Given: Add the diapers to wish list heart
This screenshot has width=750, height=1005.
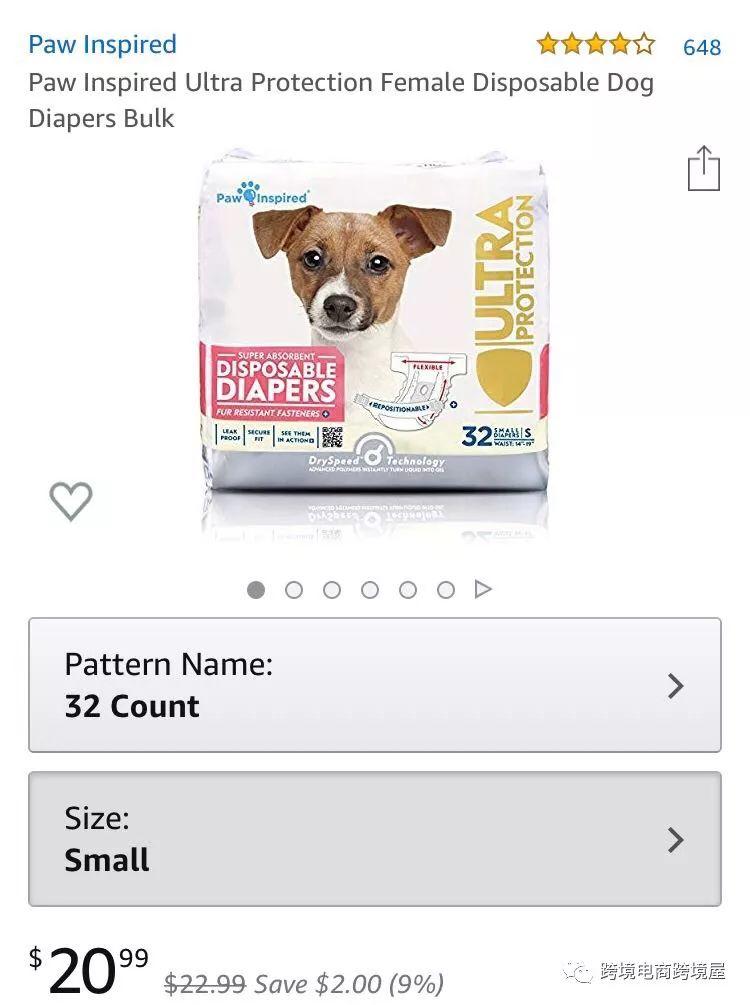Looking at the screenshot, I should pos(71,501).
